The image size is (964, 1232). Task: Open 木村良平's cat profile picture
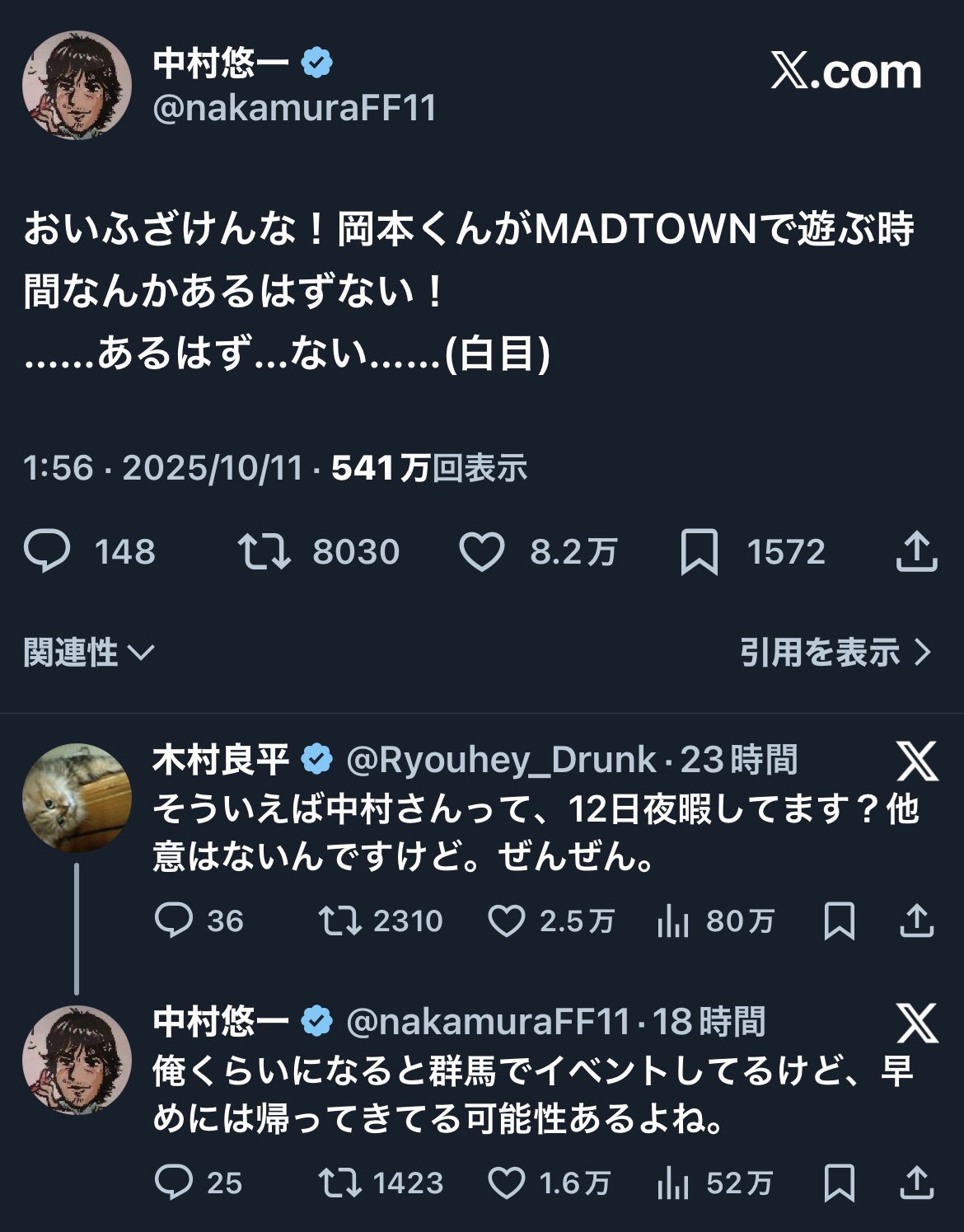point(77,797)
